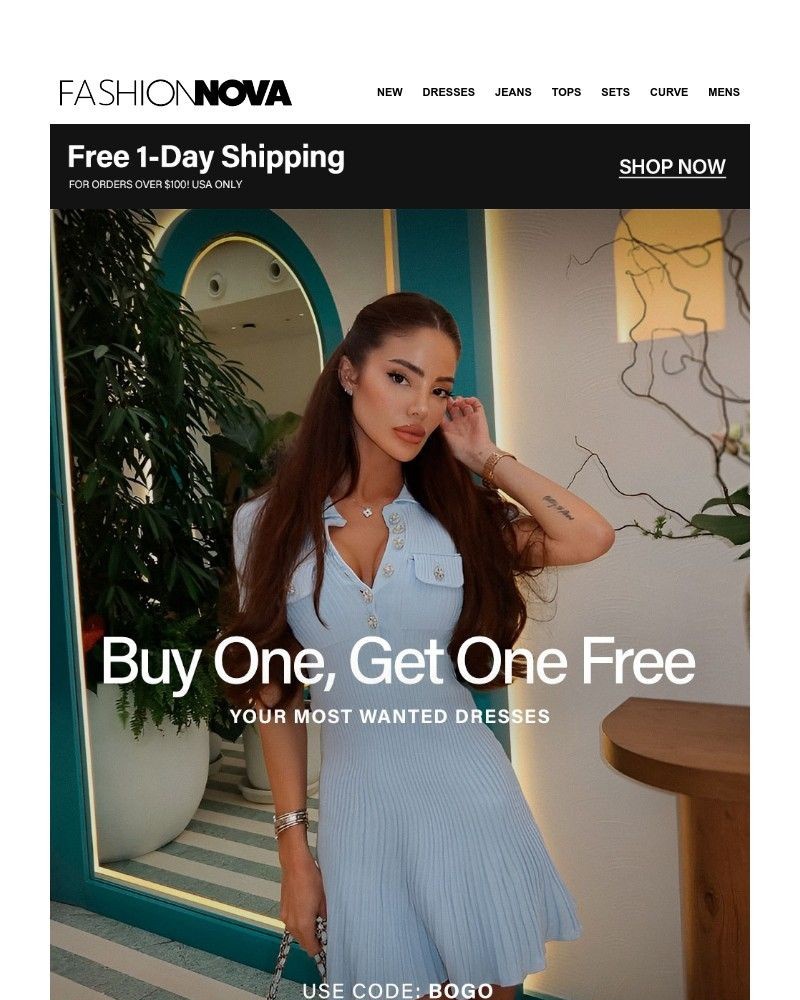Open the CURVE collection
The image size is (800, 1000).
point(668,92)
